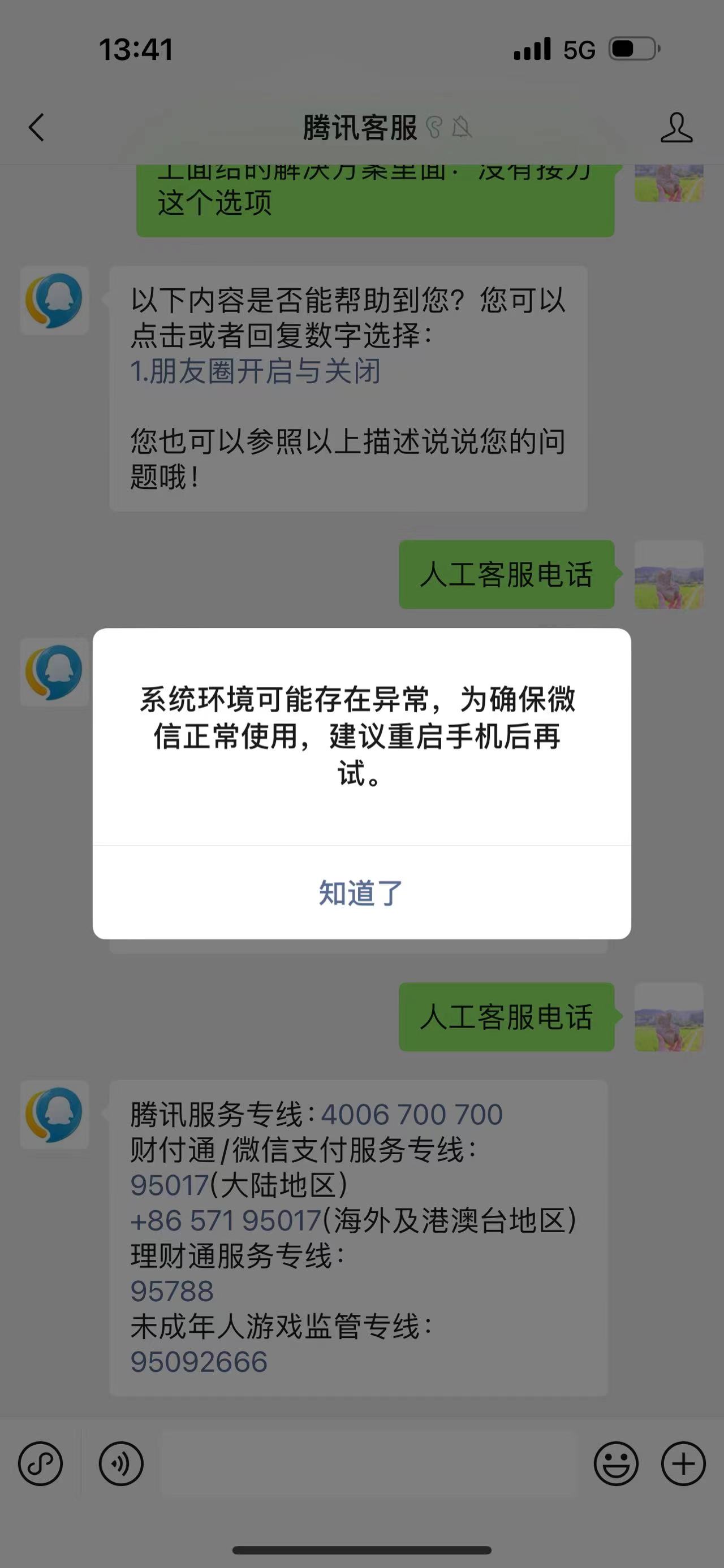Viewport: 724px width, 1568px height.
Task: Call 未成年人游戏监管 line 95092666
Action: pyautogui.click(x=199, y=1362)
